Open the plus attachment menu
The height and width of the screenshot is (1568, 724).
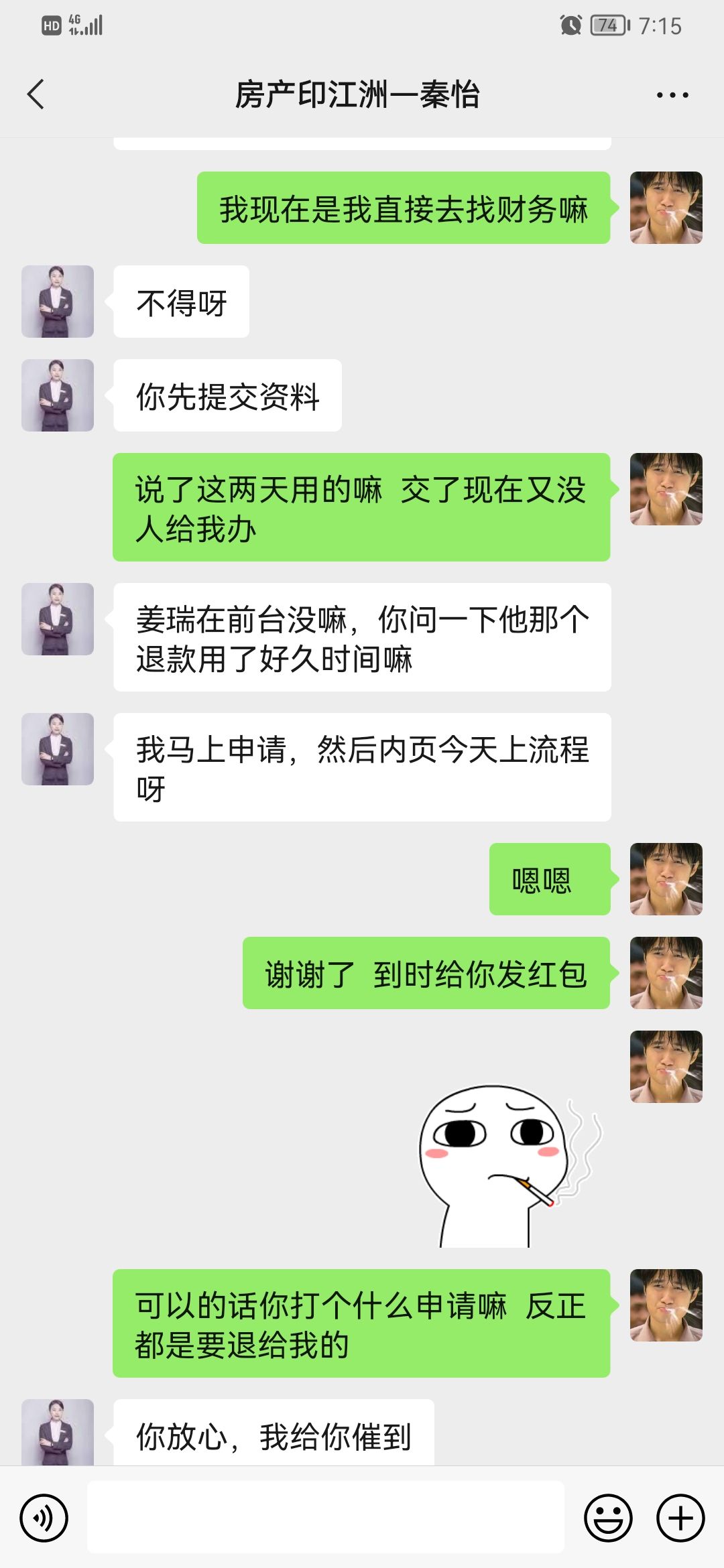pyautogui.click(x=680, y=1518)
